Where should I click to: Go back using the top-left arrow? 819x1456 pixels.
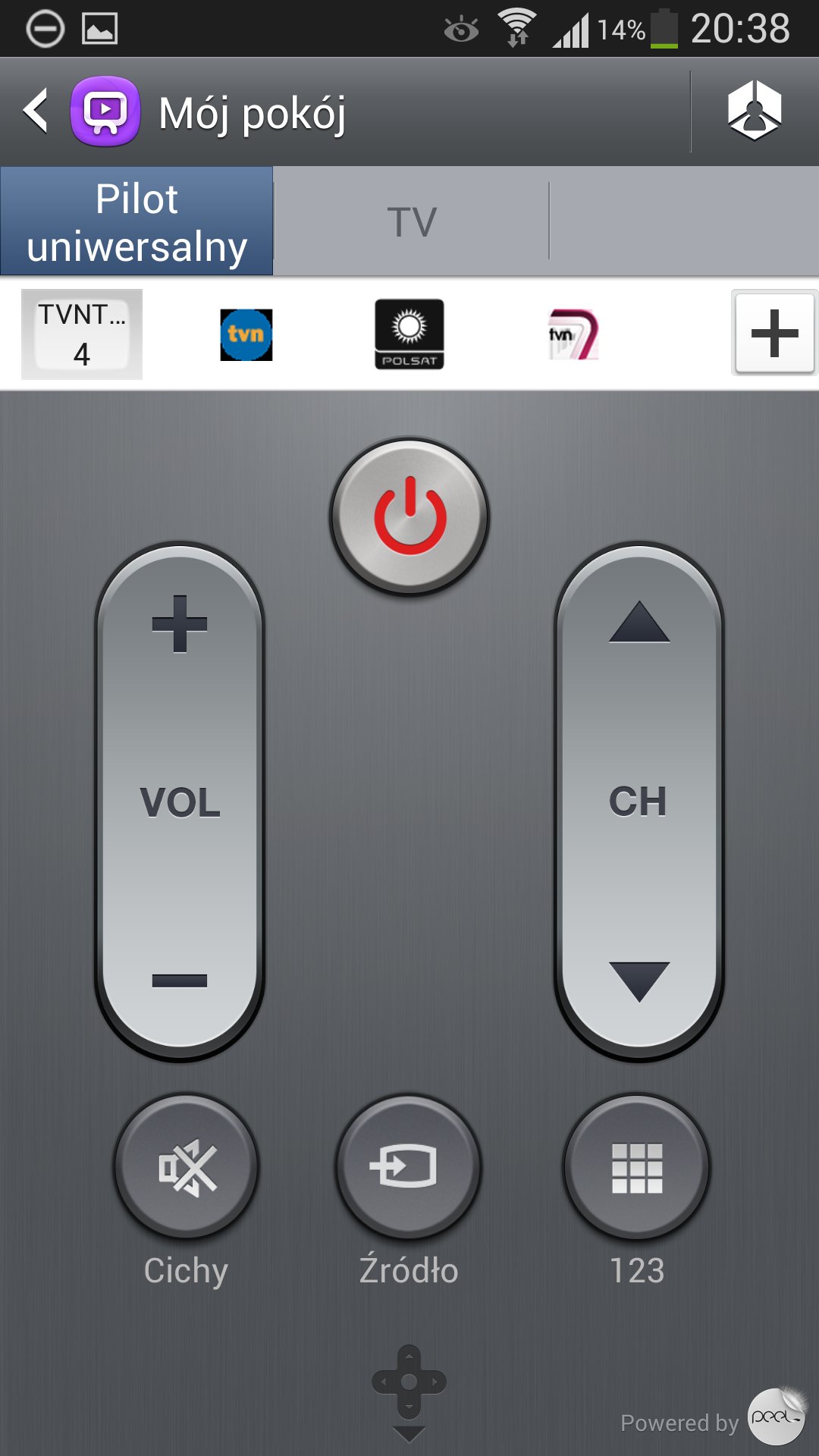tap(36, 111)
